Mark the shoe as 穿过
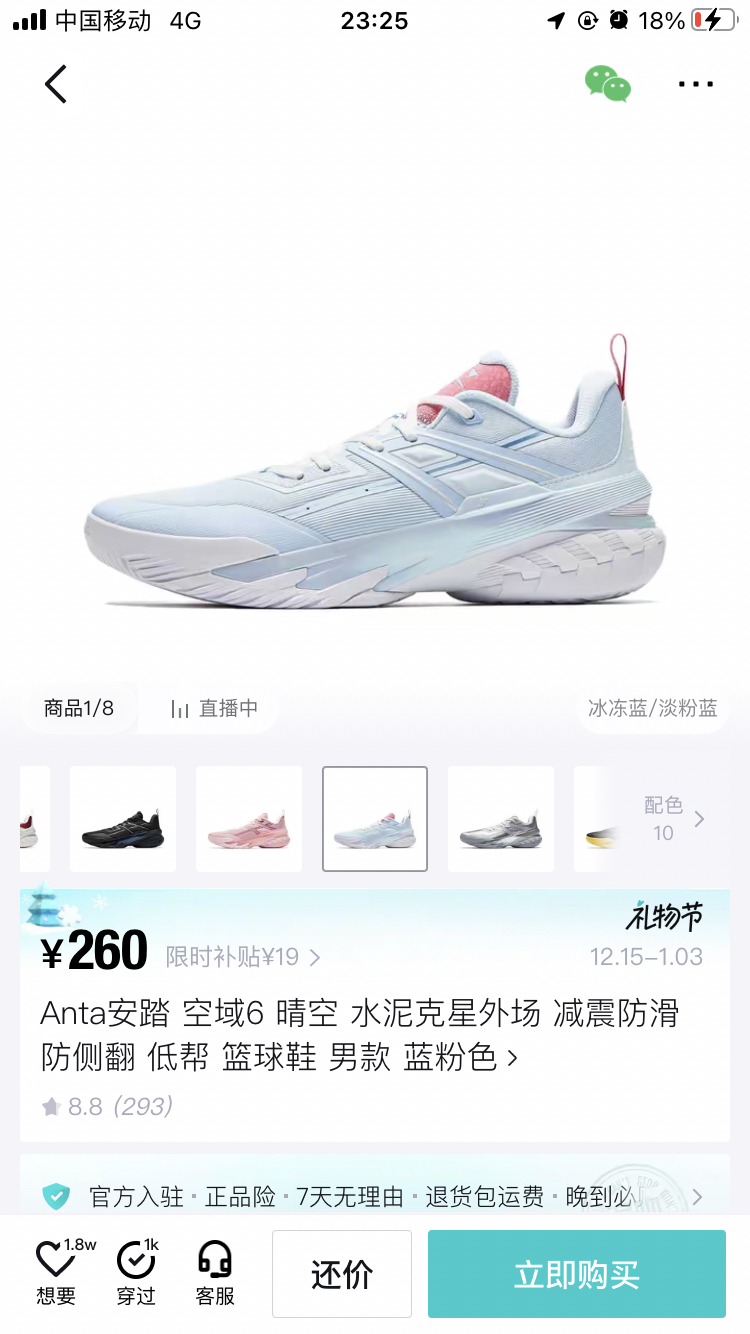The height and width of the screenshot is (1334, 750). (x=136, y=1272)
